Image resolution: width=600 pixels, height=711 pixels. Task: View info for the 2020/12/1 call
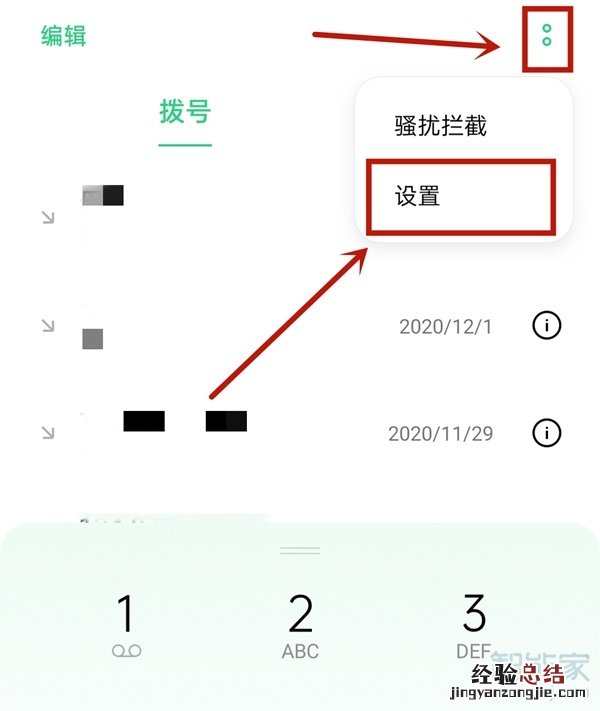click(x=546, y=326)
